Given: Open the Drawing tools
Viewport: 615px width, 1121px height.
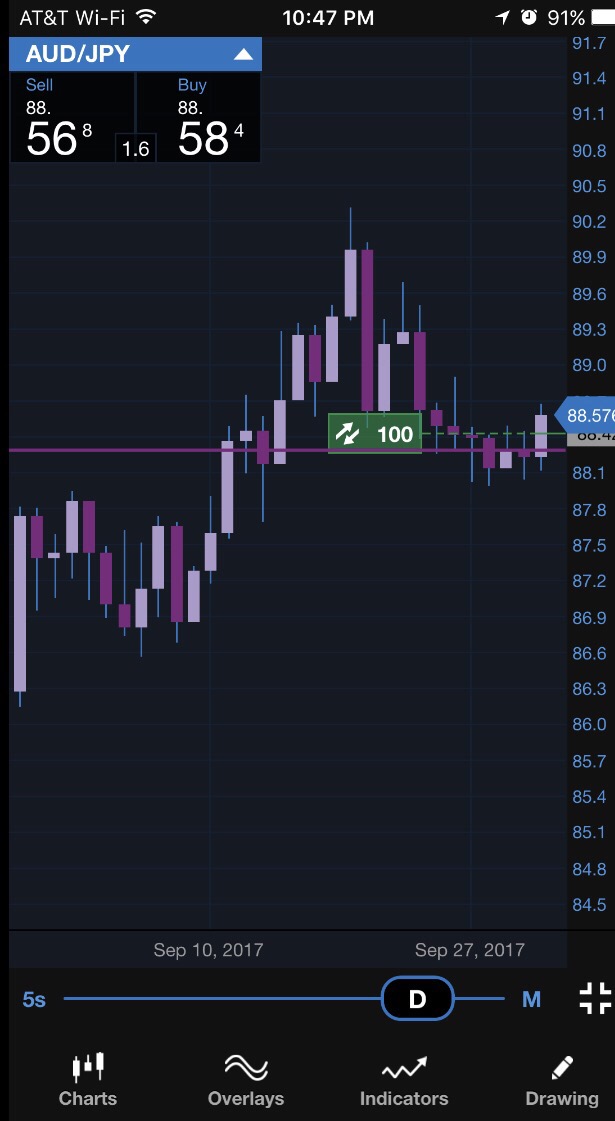Looking at the screenshot, I should pyautogui.click(x=561, y=1080).
